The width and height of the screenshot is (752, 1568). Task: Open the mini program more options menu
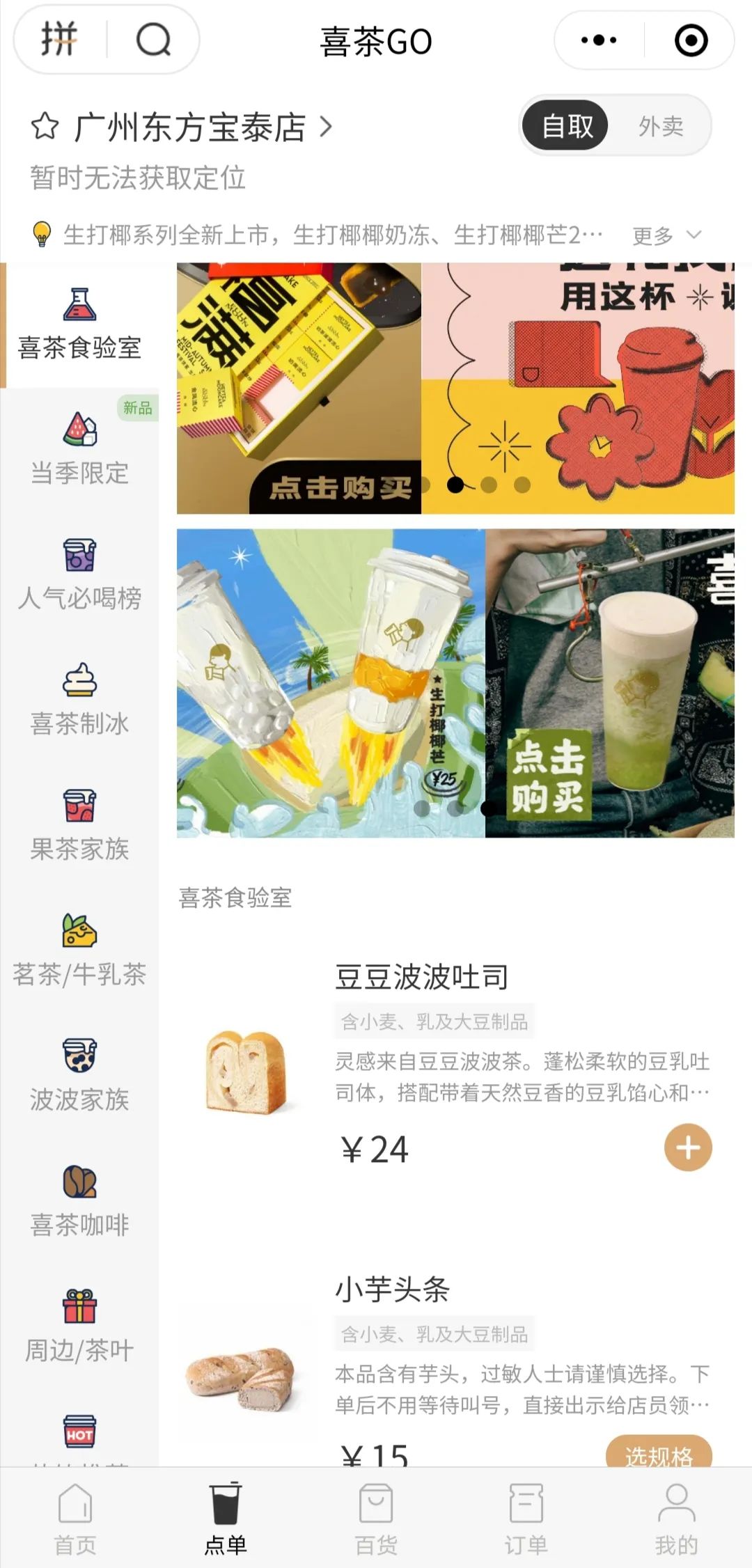tap(599, 40)
